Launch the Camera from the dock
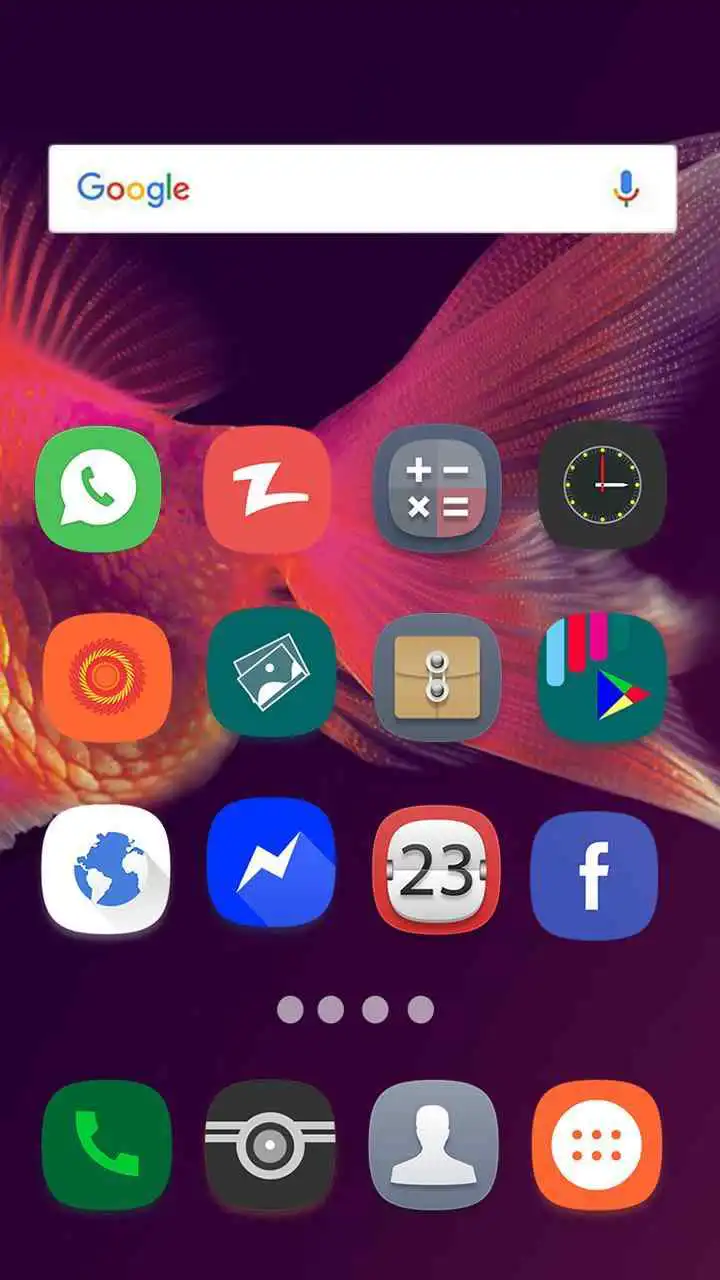Screen dimensions: 720x1280 point(270,1145)
